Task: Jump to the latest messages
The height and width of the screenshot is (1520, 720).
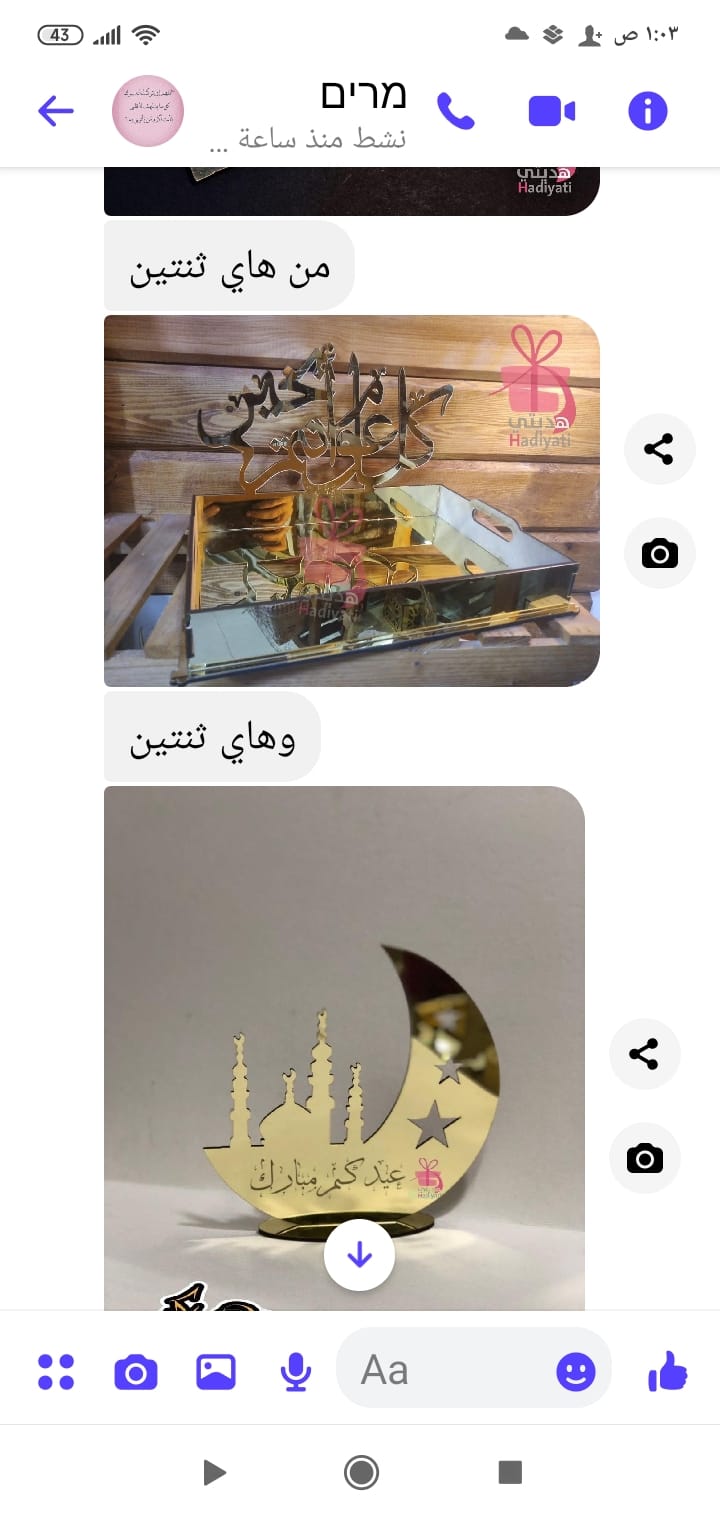Action: pos(359,1254)
